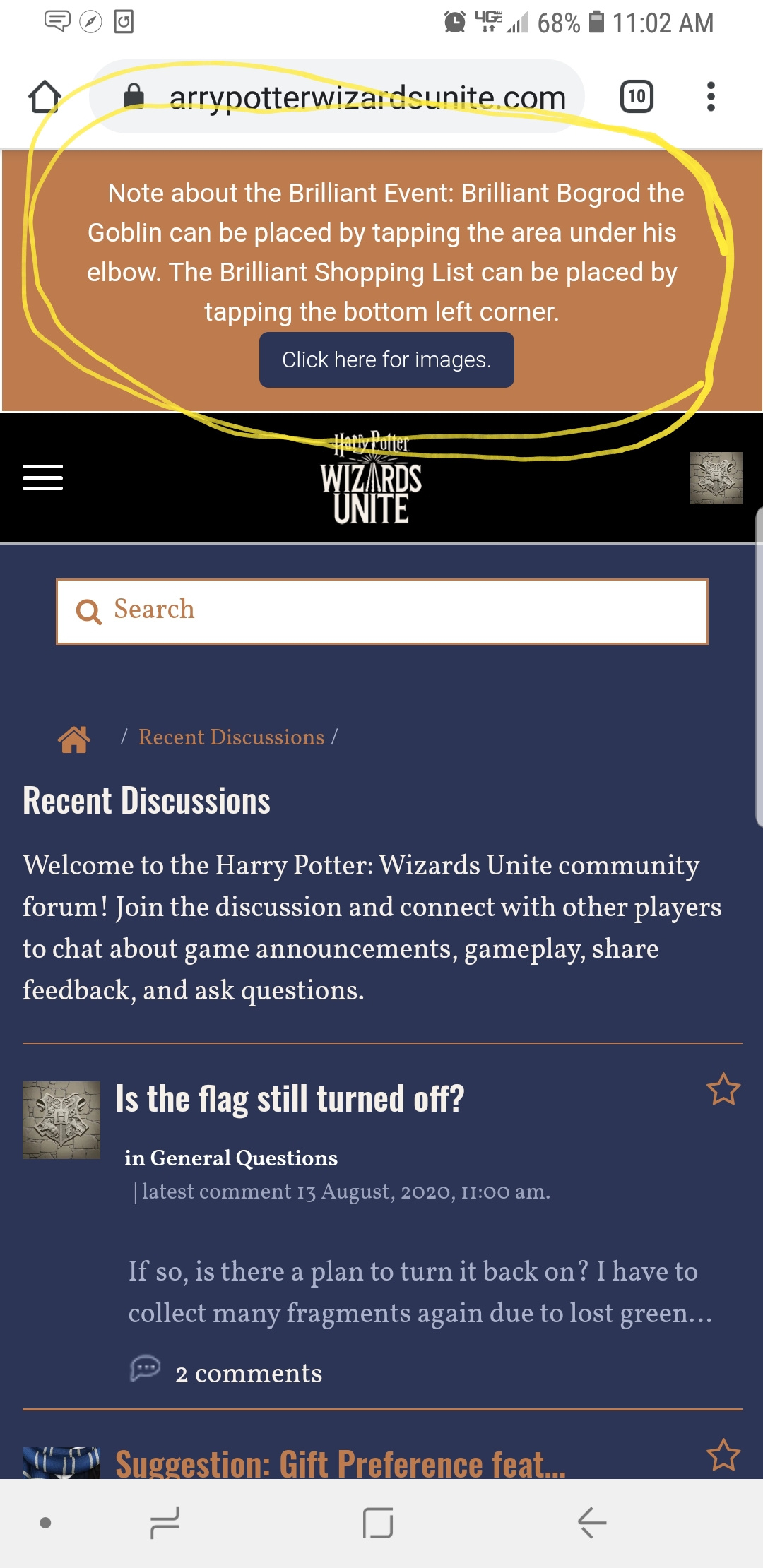
Task: Tap the forum Search field
Action: 381,611
